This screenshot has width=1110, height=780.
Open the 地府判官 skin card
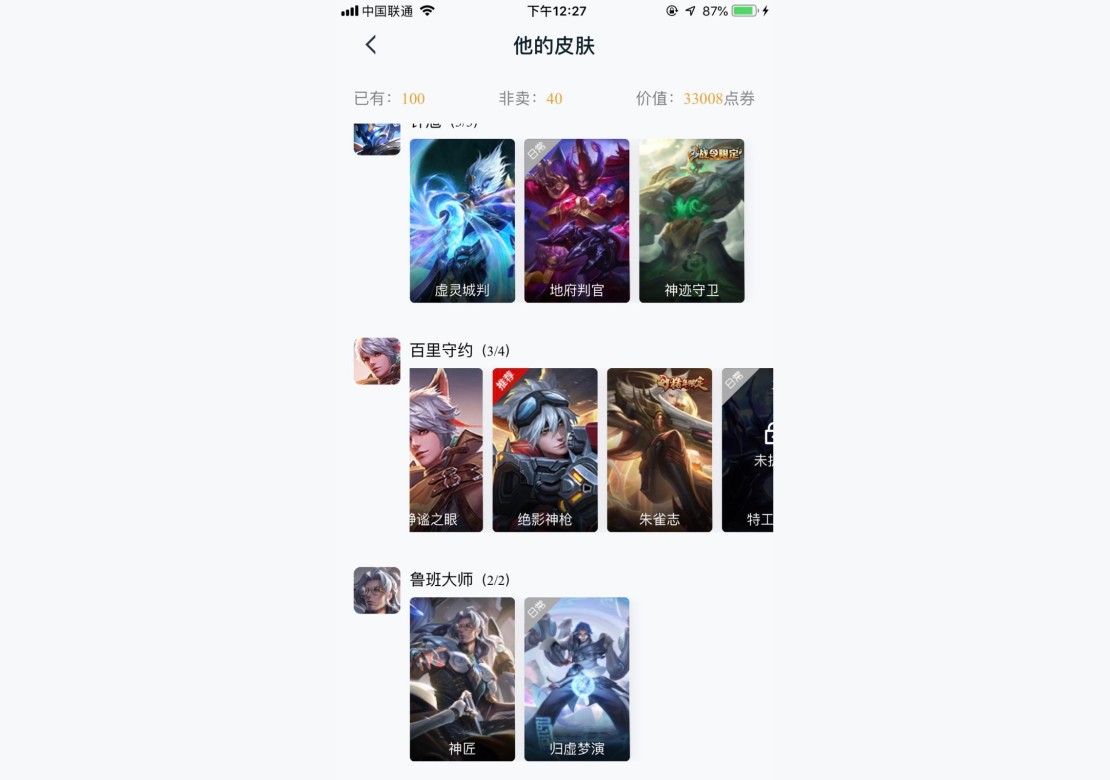click(x=577, y=221)
